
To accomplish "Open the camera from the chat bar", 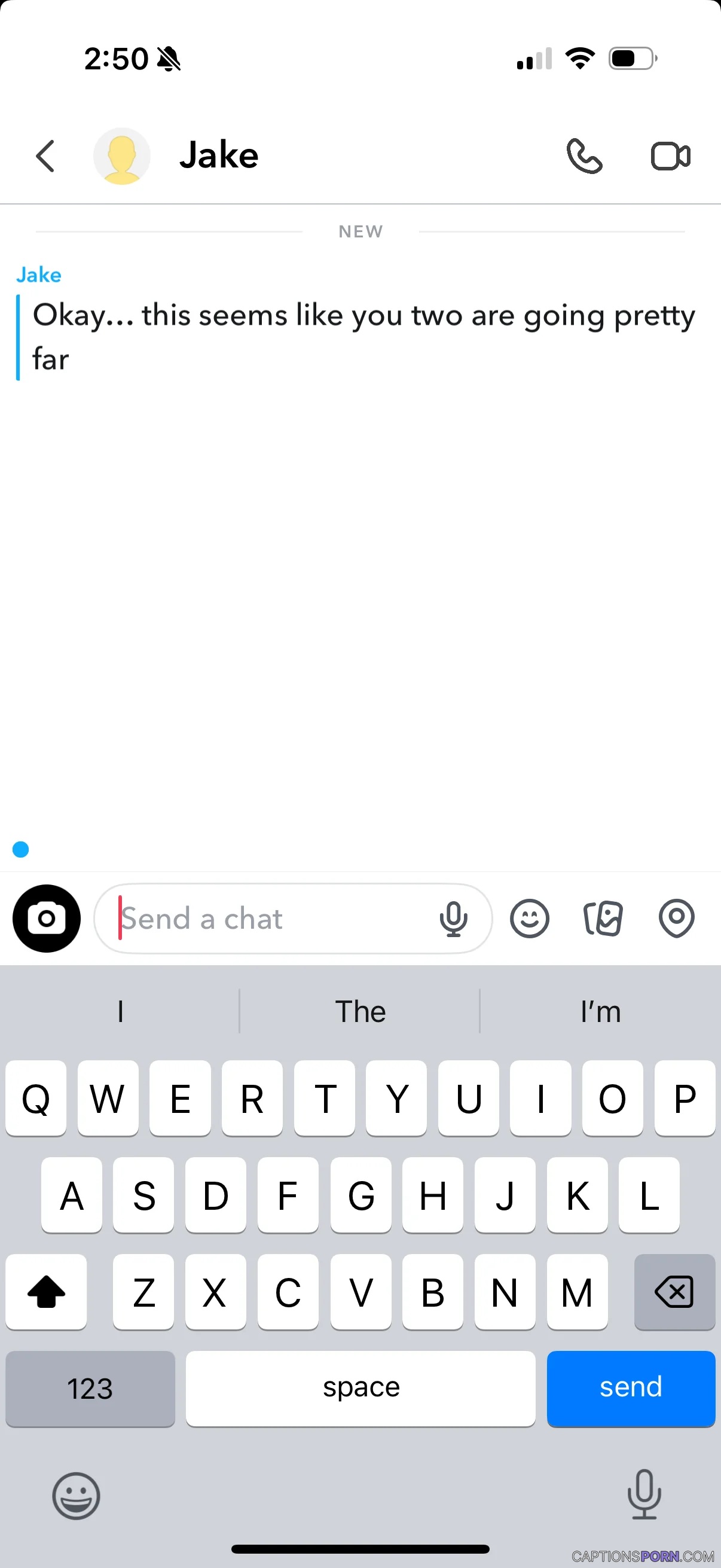I will click(46, 919).
